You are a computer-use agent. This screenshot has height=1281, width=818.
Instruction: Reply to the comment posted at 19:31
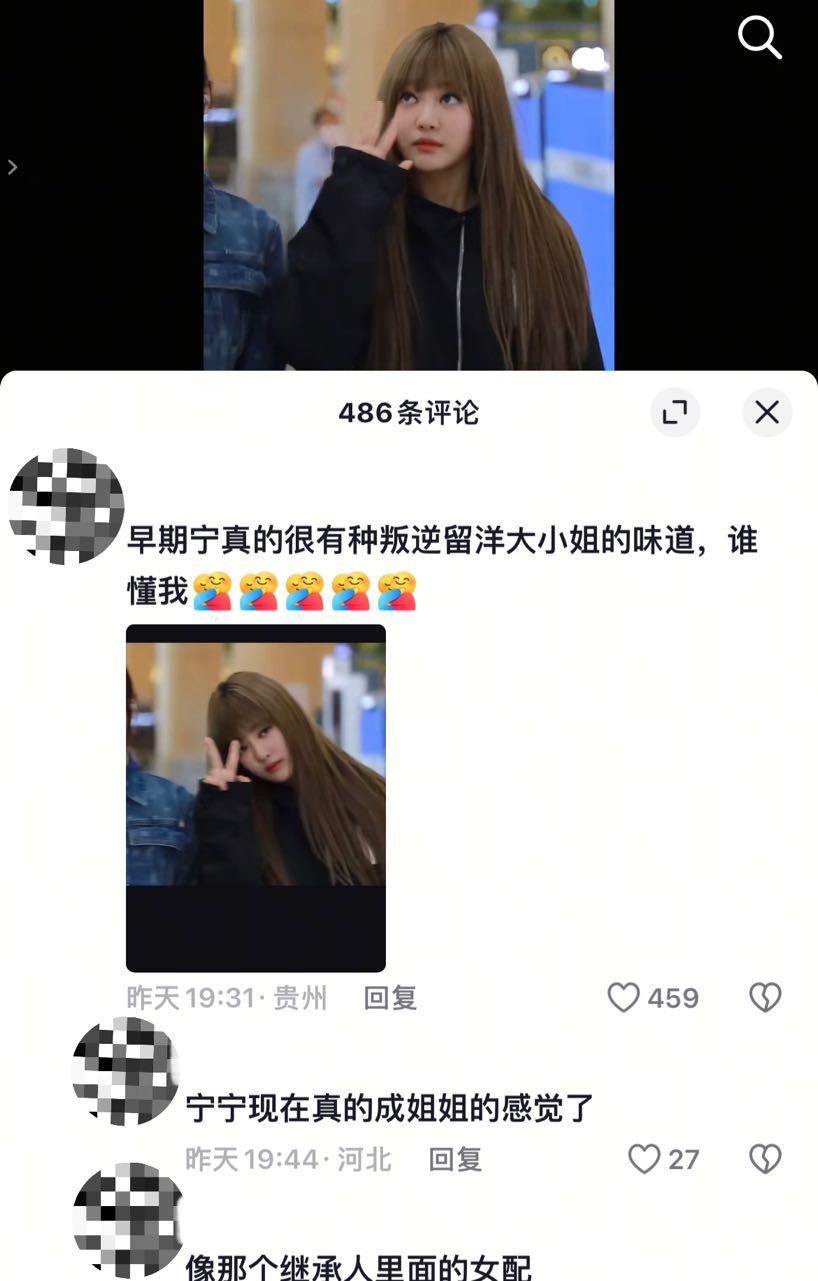(390, 998)
